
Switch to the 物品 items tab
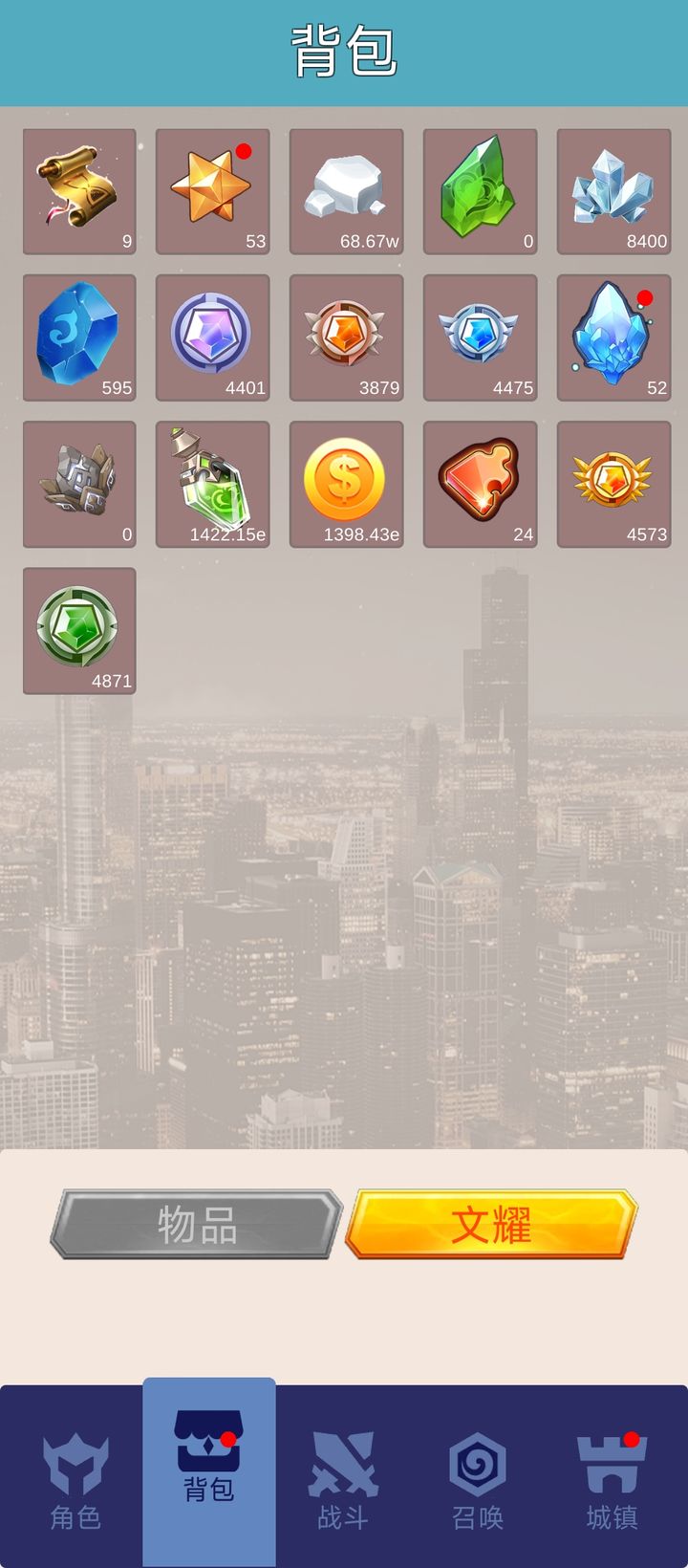coord(197,1224)
